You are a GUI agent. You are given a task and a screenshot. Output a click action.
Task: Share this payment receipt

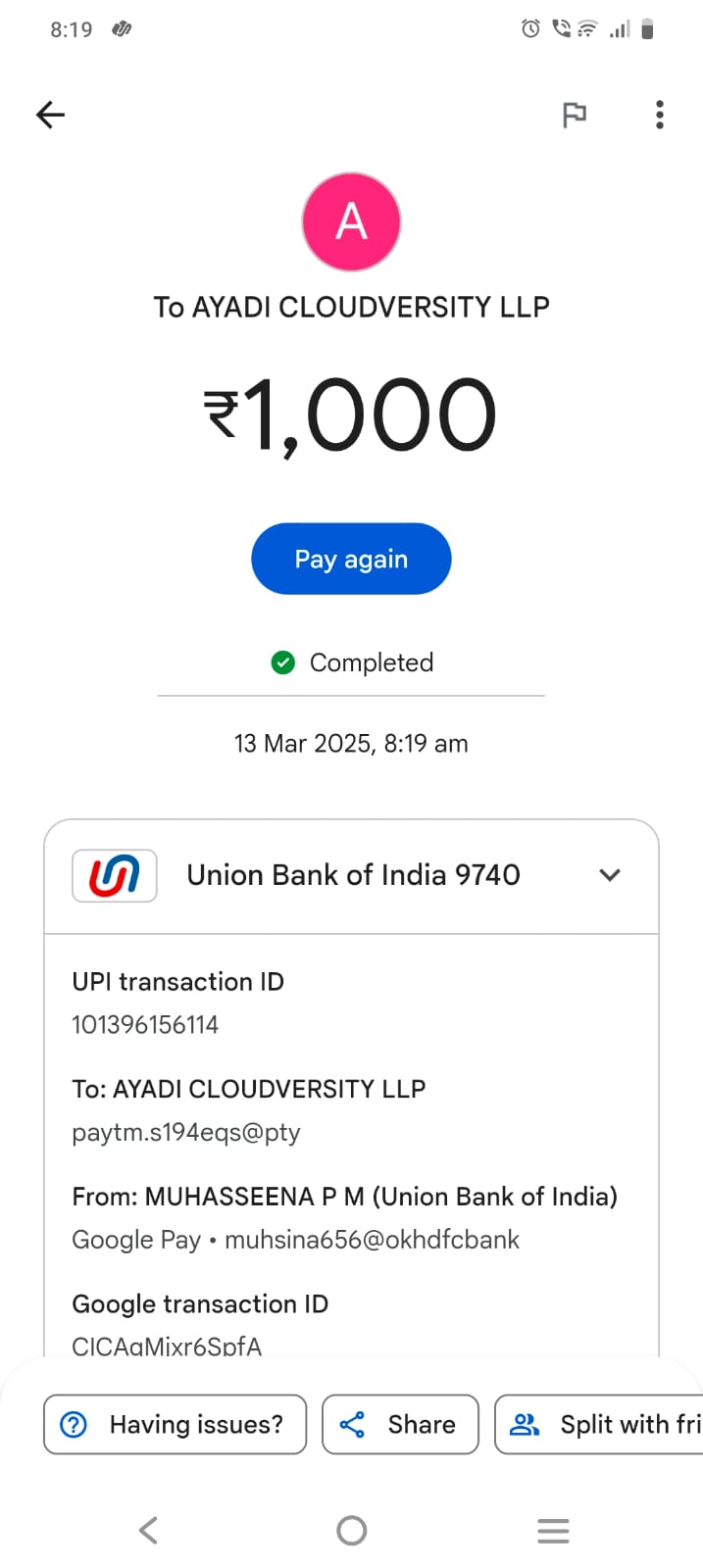coord(400,1424)
